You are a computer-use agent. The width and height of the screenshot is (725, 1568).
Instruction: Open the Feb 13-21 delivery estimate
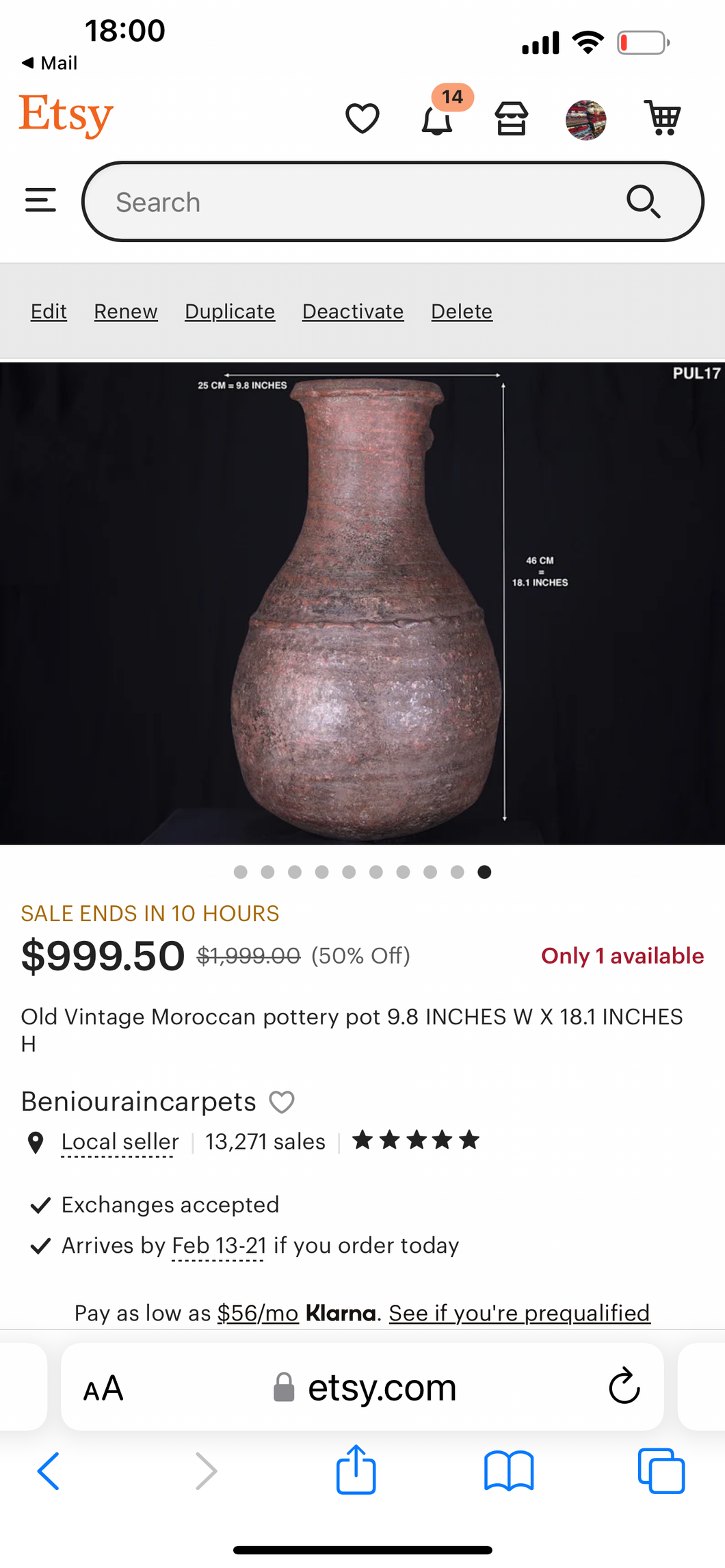point(219,1246)
